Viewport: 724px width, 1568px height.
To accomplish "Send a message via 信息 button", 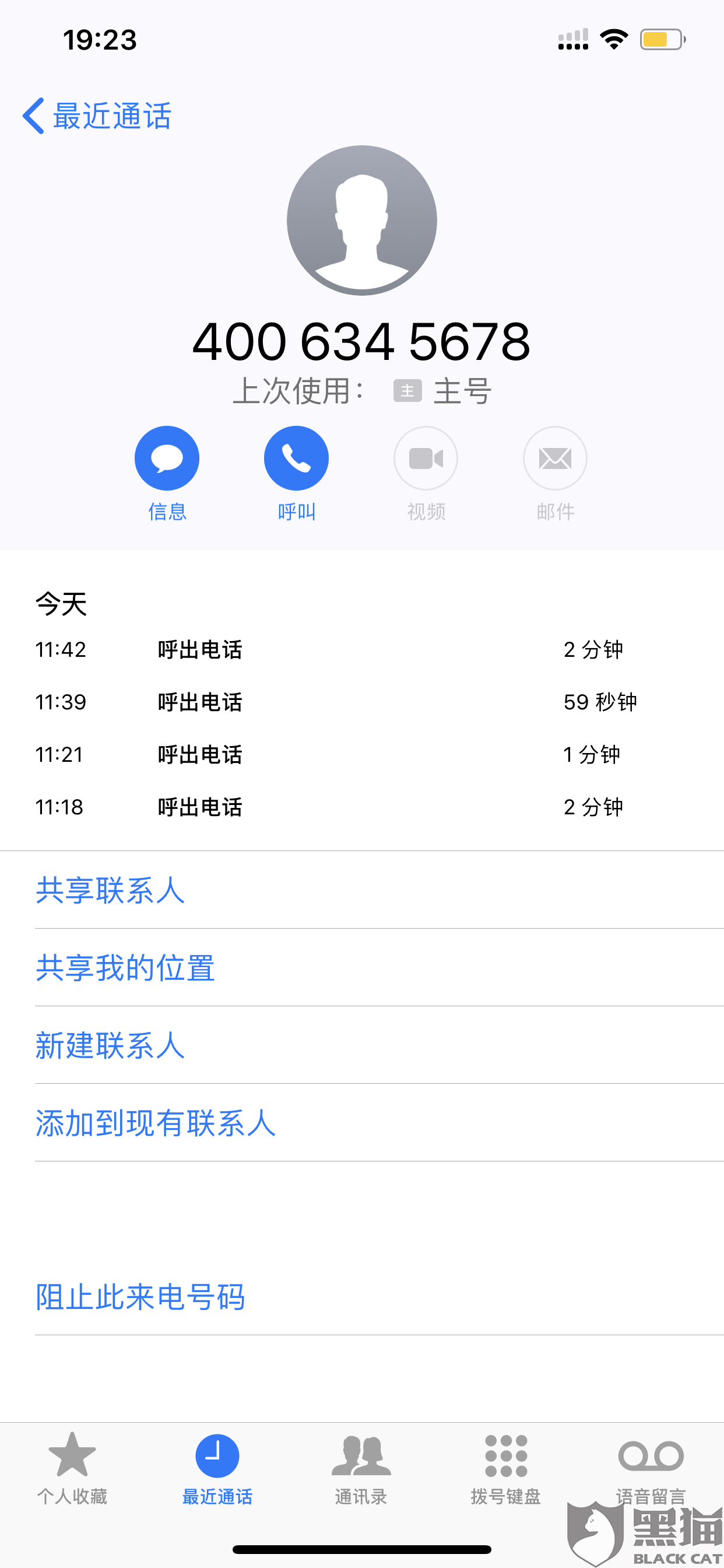I will pyautogui.click(x=167, y=459).
